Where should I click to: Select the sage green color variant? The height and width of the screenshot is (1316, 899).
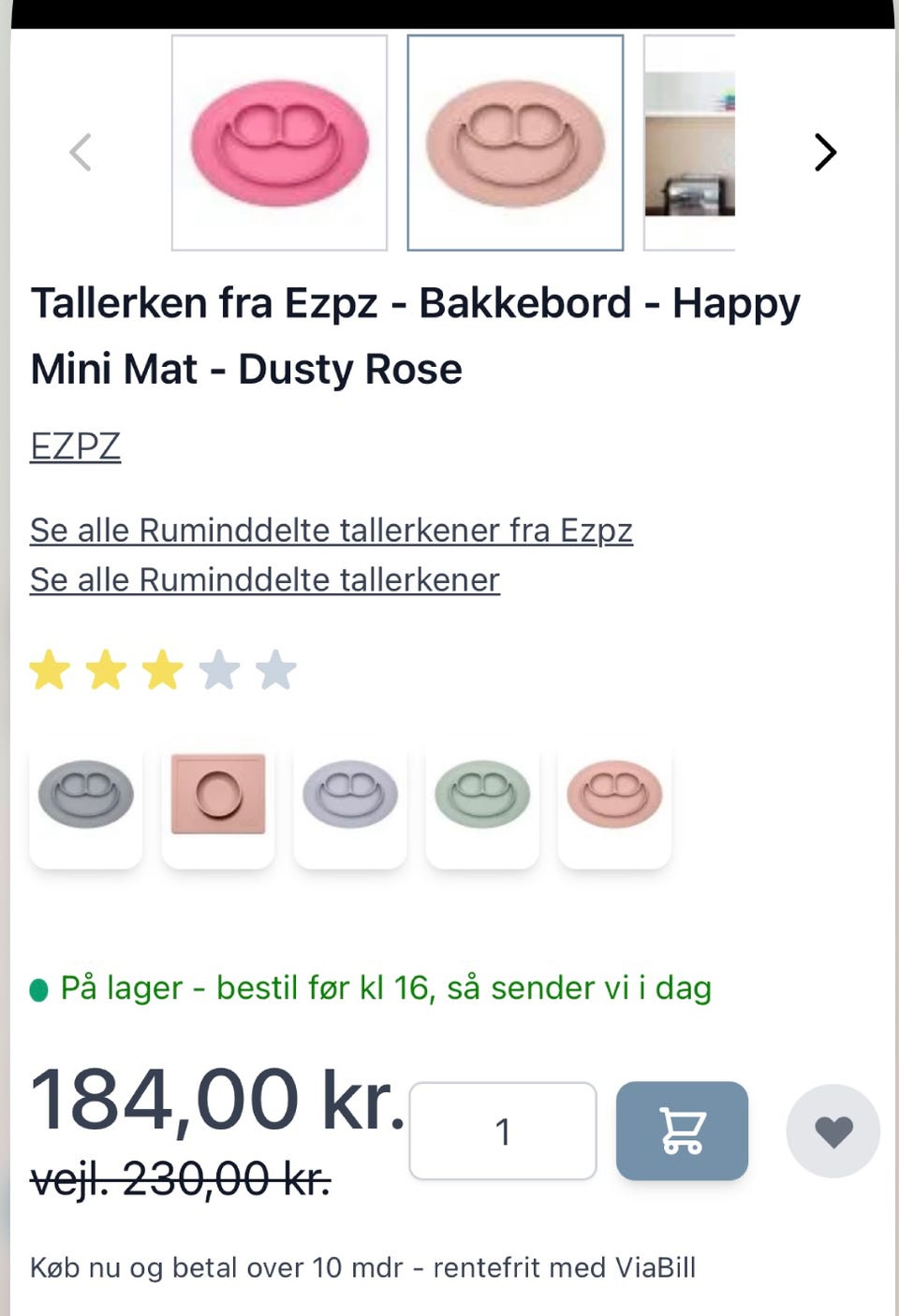tap(481, 805)
